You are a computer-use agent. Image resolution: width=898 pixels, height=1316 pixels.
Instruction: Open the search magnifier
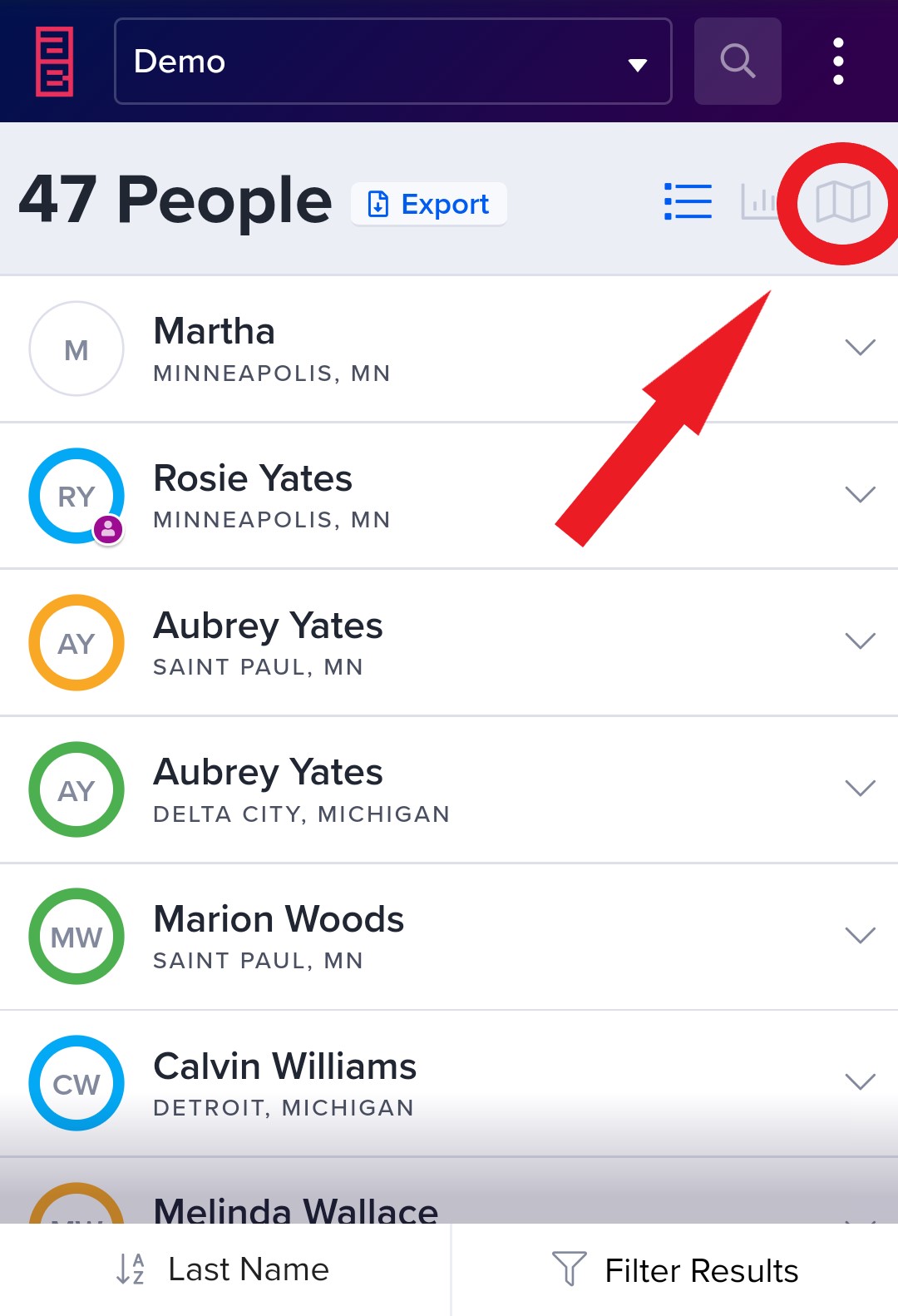coord(738,62)
